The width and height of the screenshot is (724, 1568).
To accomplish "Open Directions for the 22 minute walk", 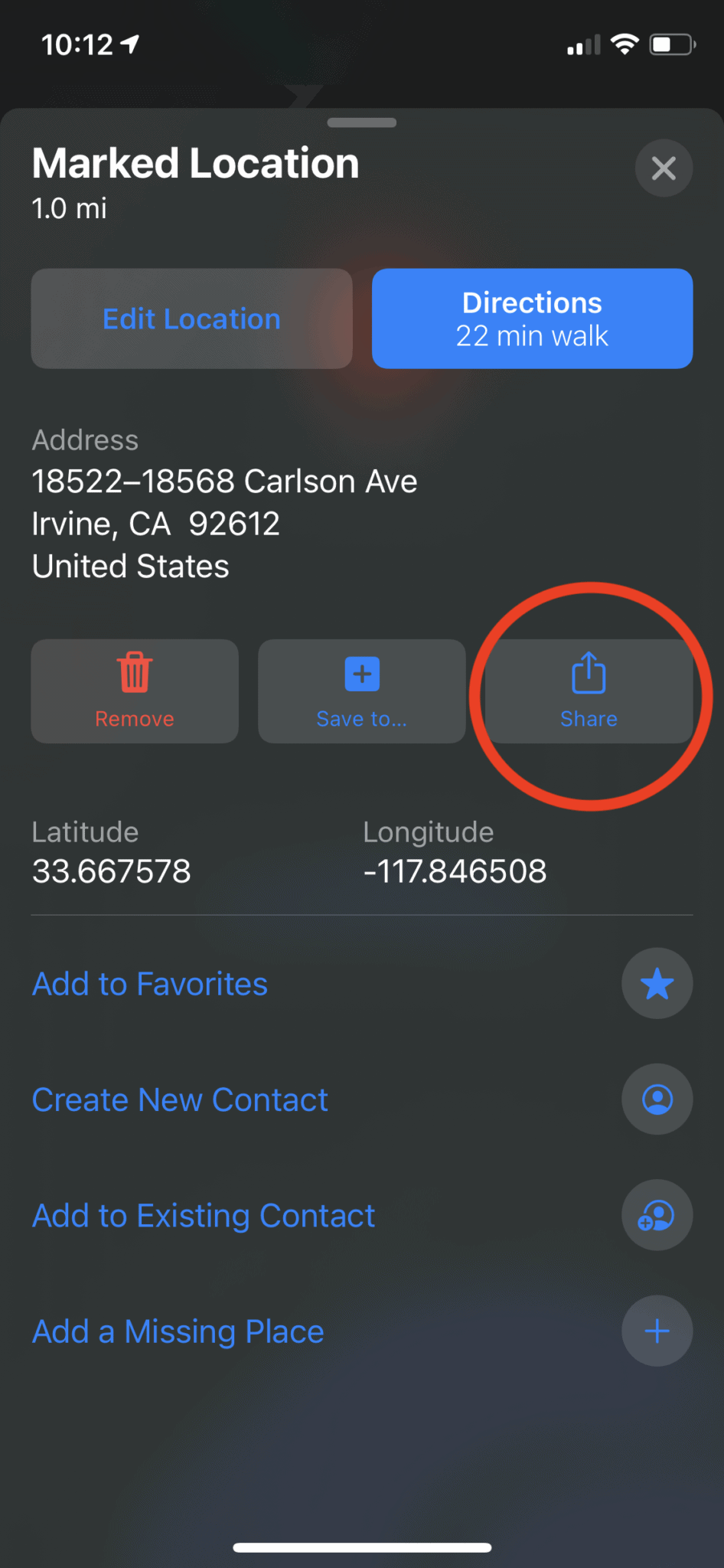I will [x=531, y=318].
